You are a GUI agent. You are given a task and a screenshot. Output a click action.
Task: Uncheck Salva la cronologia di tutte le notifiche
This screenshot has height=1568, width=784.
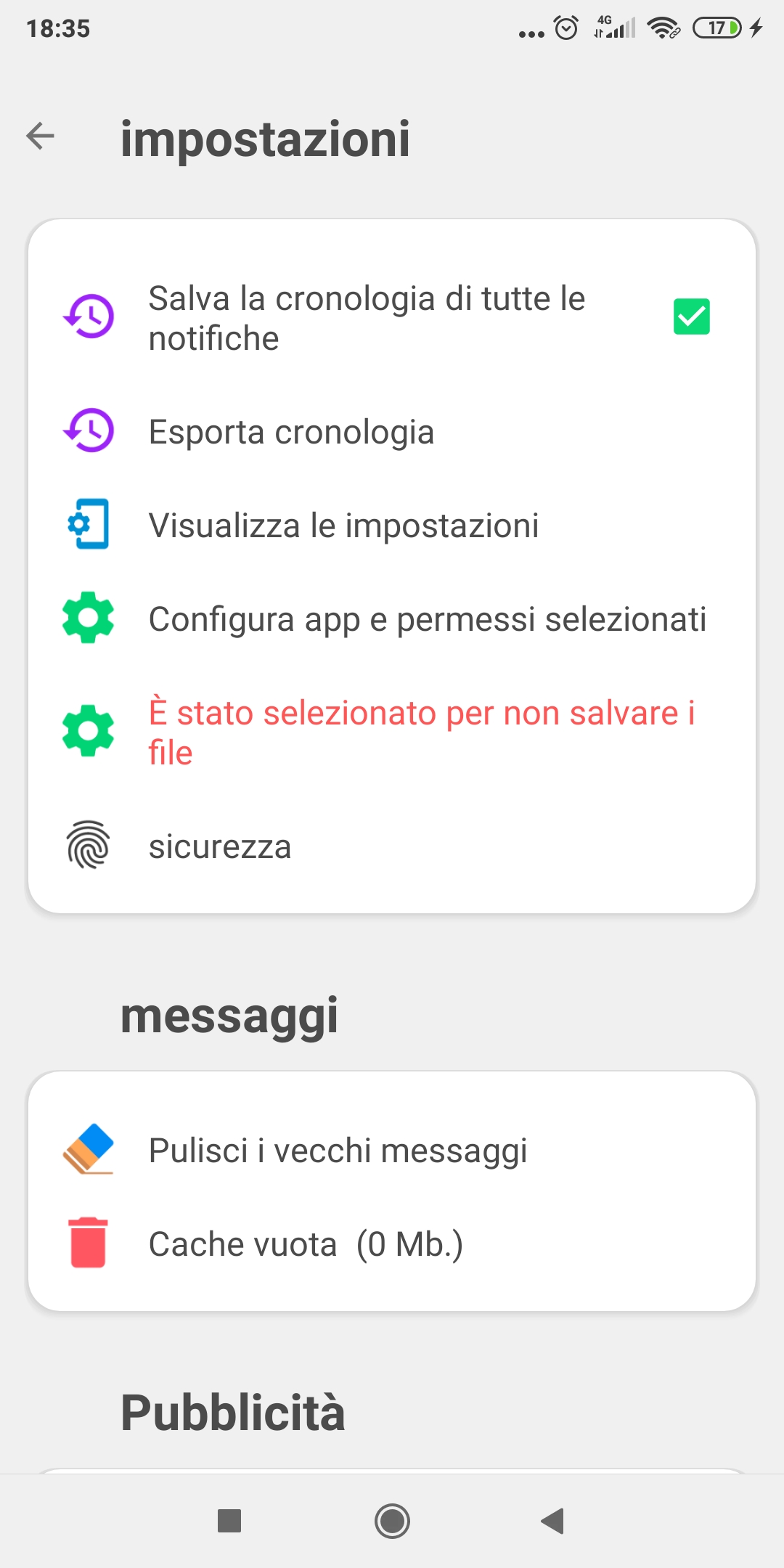[x=691, y=317]
